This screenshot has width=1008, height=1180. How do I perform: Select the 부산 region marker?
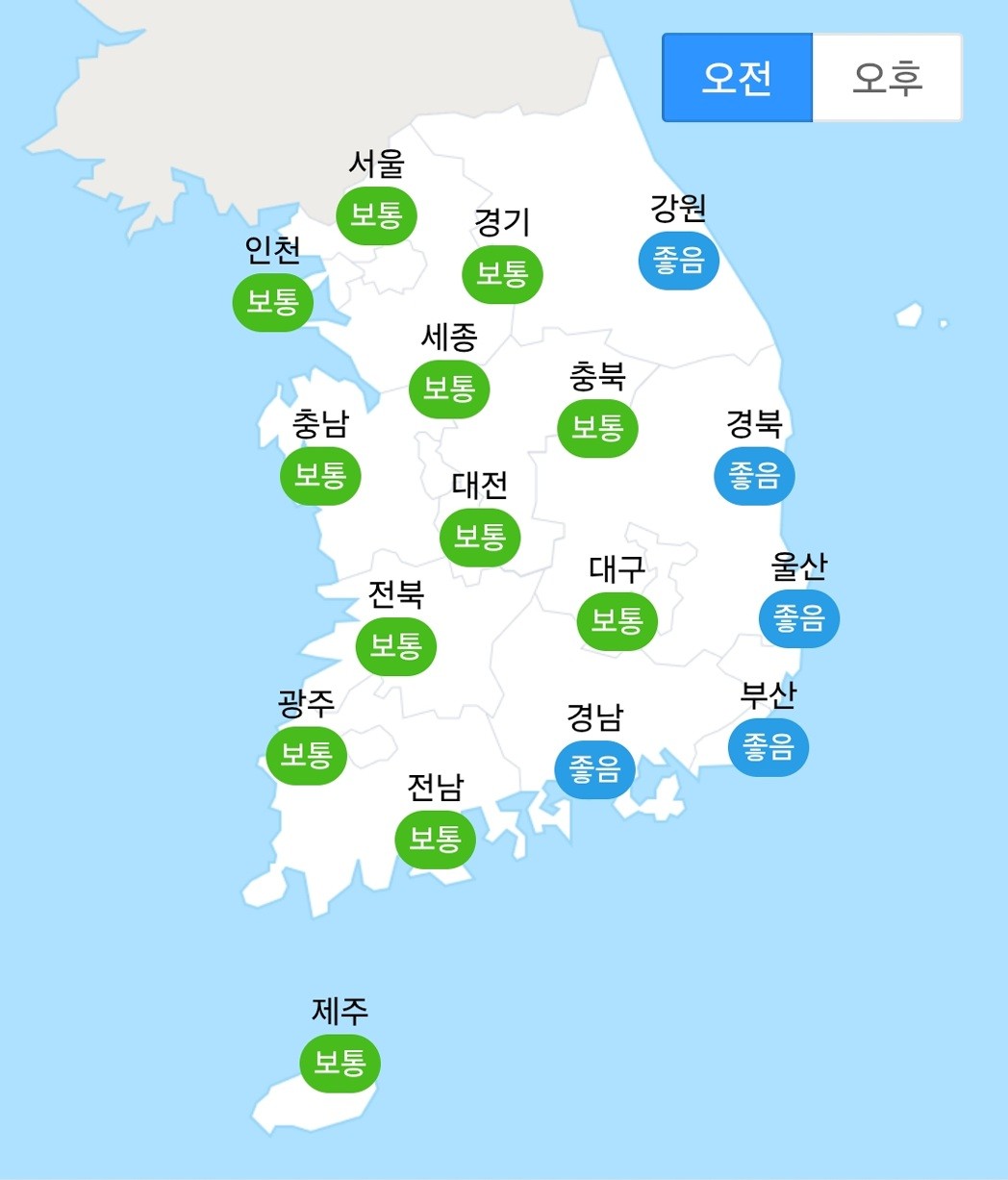coord(768,746)
